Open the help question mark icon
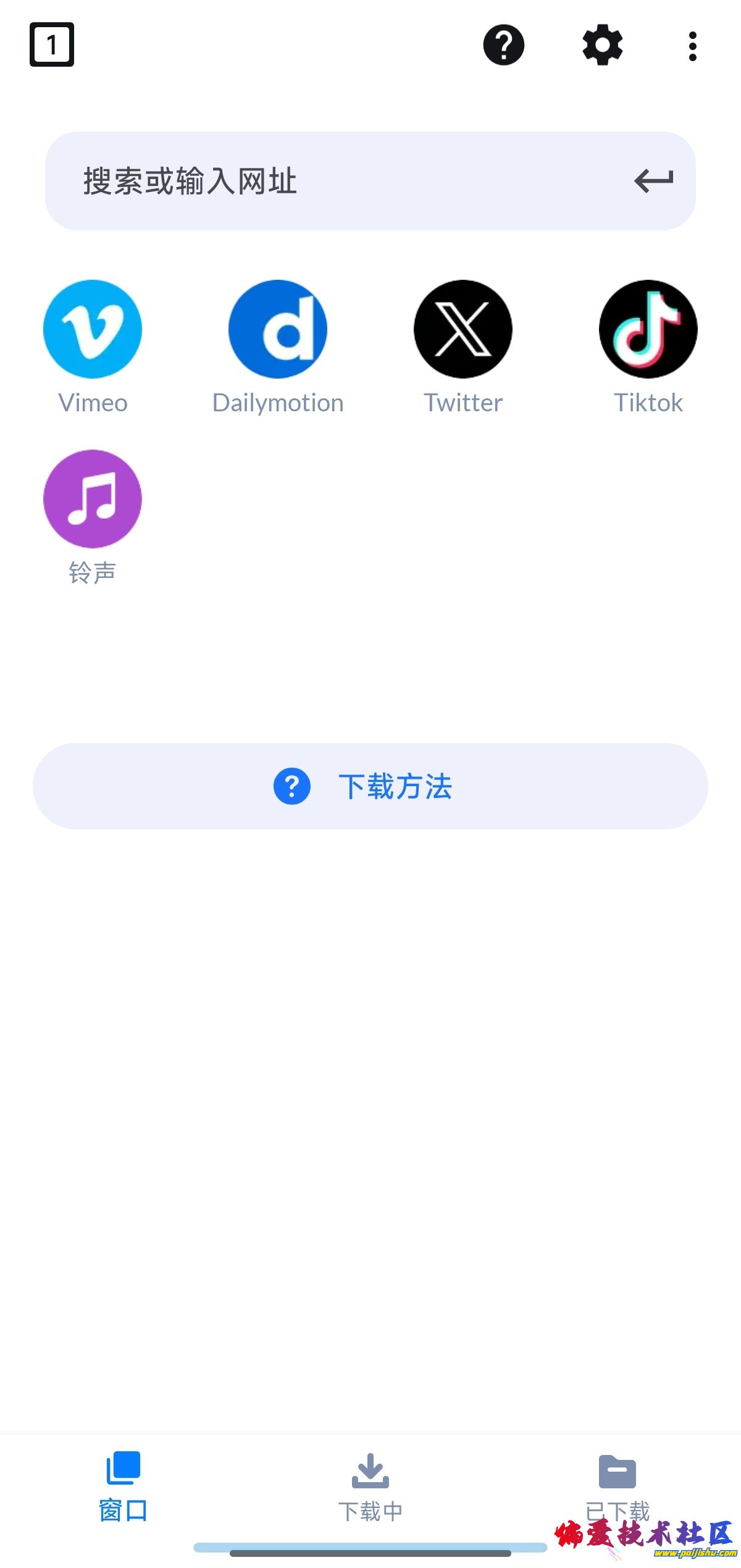Screen dimensions: 741x1568 tap(503, 45)
